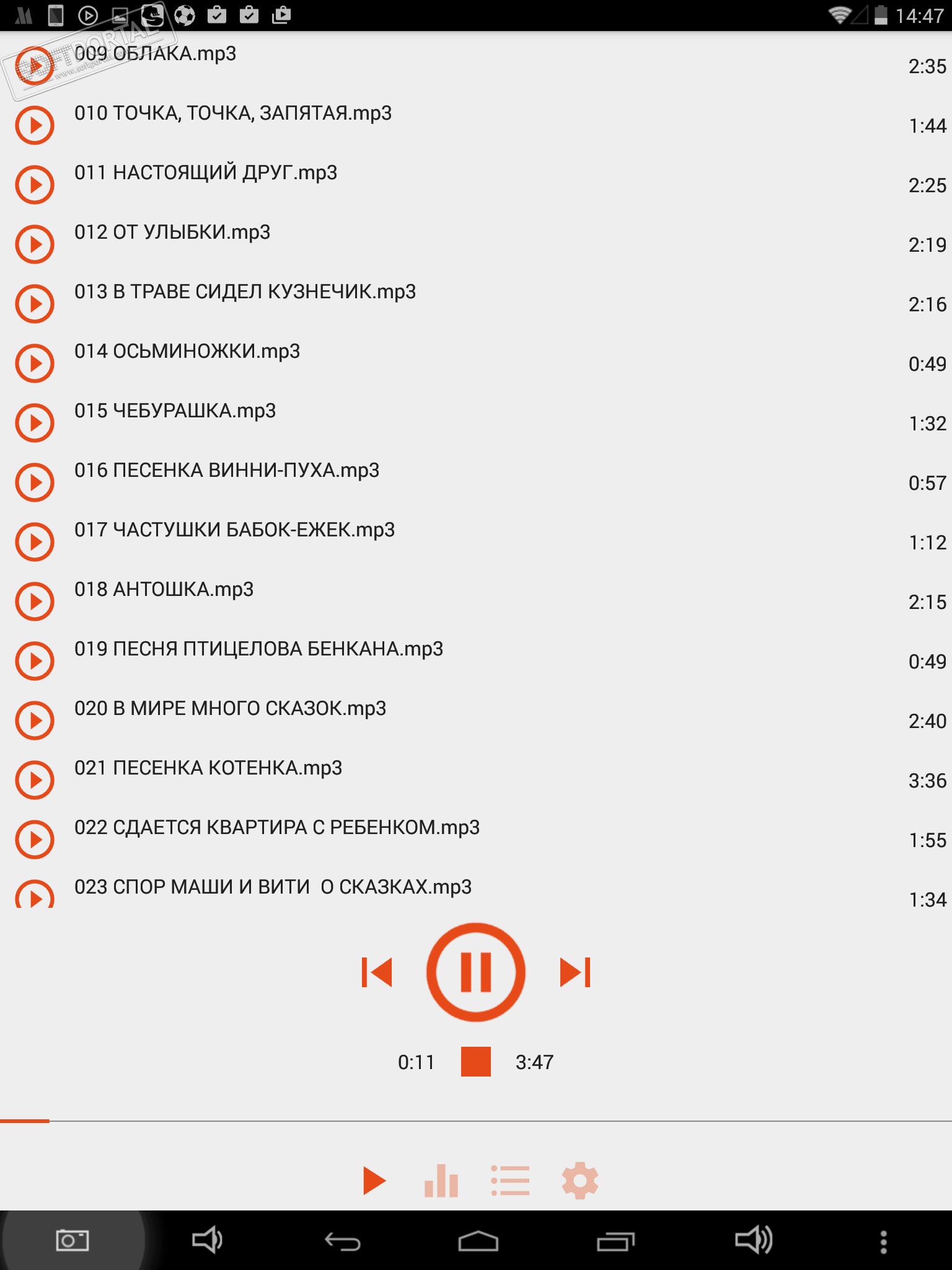Open the equalizer tab
The width and height of the screenshot is (952, 1270).
pos(441,1180)
